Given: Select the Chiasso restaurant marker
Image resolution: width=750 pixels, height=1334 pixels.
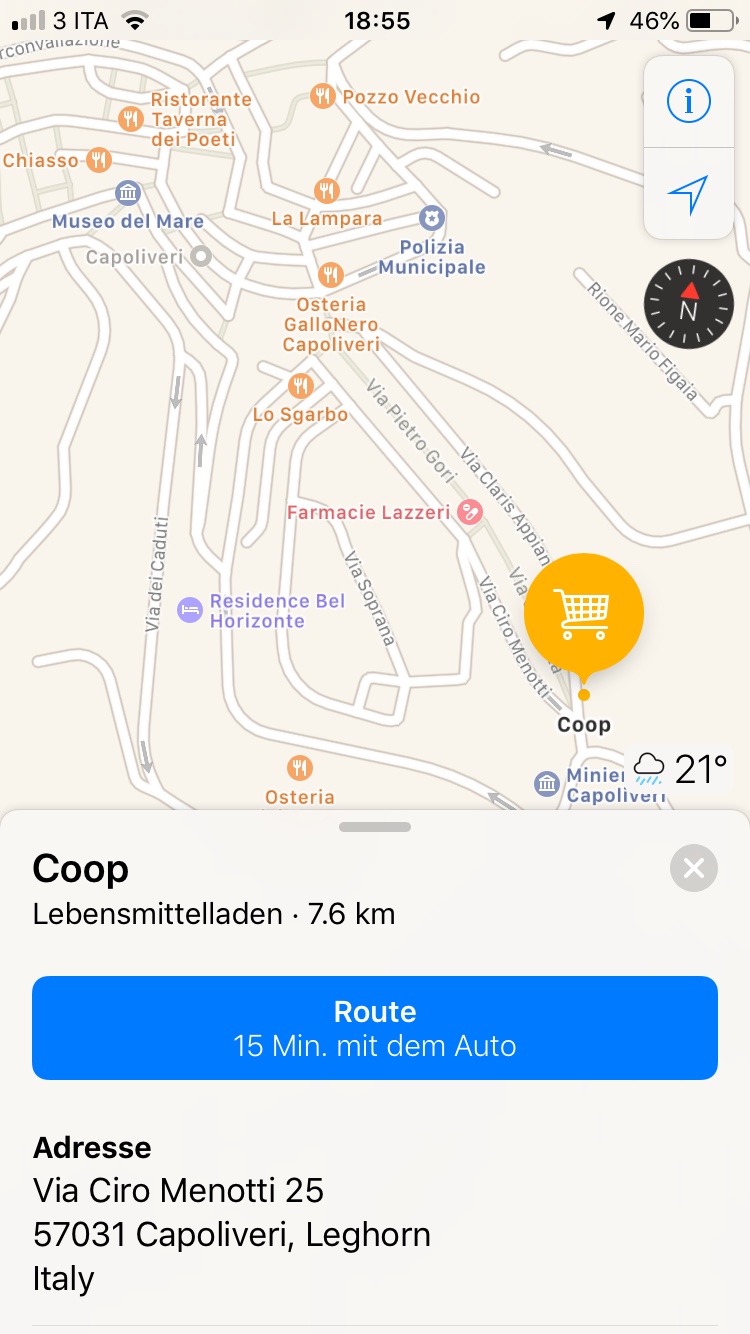Looking at the screenshot, I should coord(98,159).
